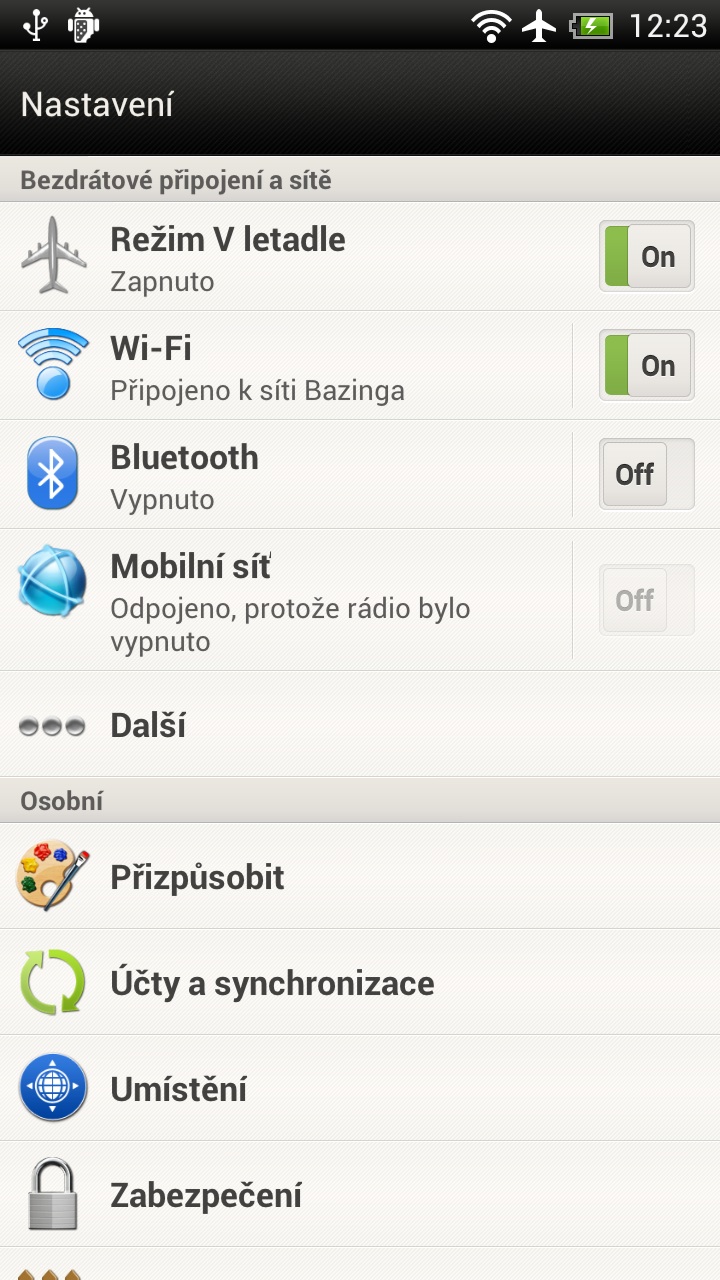Open Přizpůsobit settings
The image size is (720, 1280).
pos(360,877)
